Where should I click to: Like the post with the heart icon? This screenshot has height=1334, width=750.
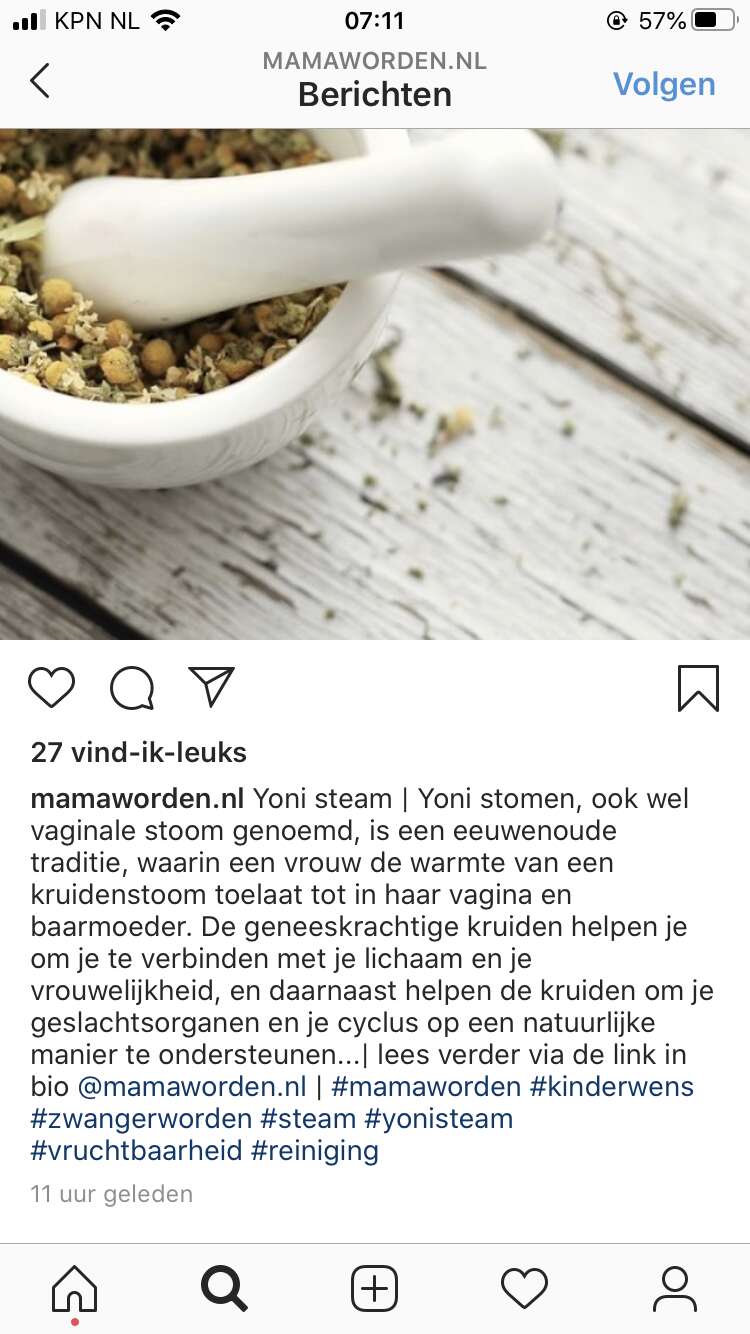(x=51, y=688)
